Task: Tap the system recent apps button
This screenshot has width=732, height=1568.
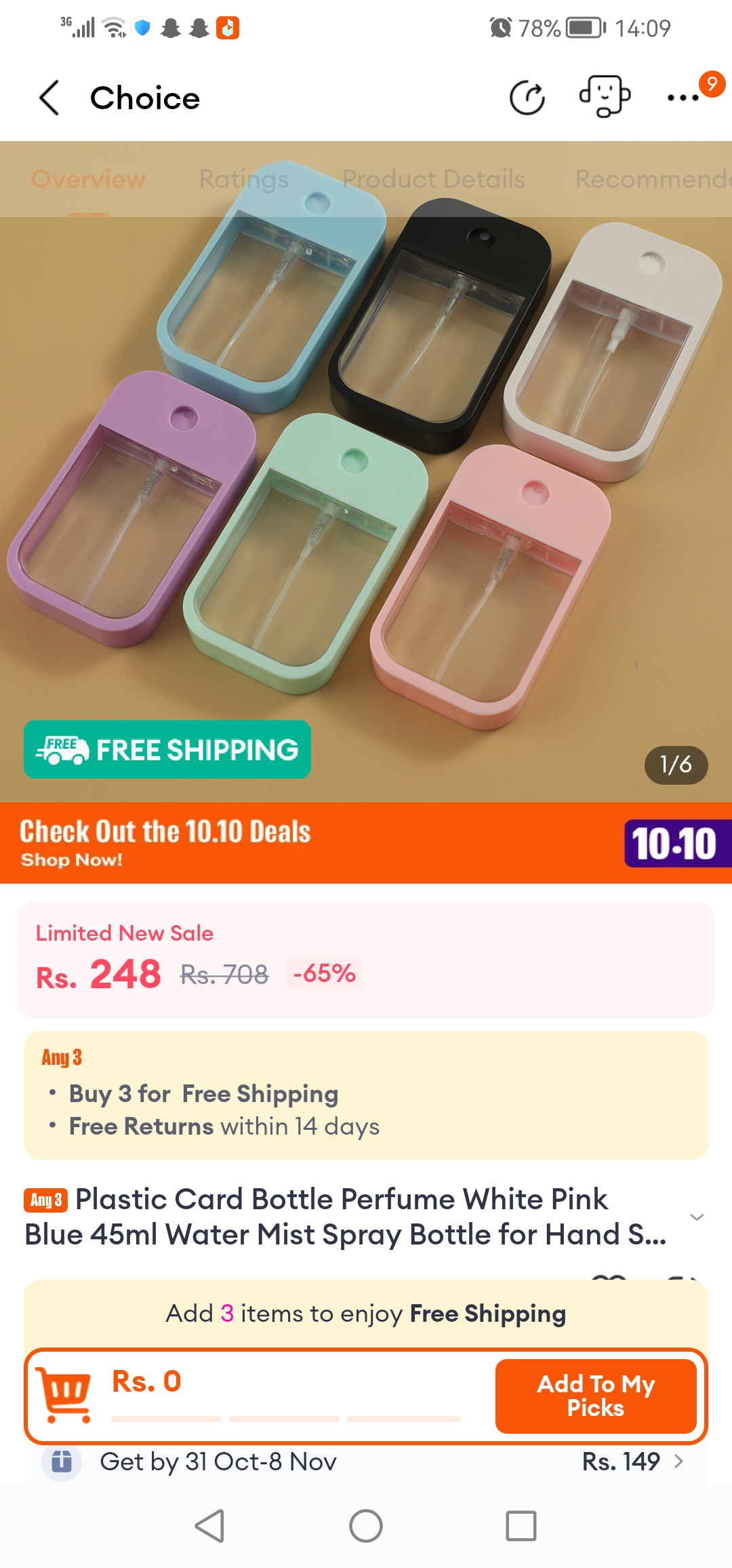Action: (521, 1526)
